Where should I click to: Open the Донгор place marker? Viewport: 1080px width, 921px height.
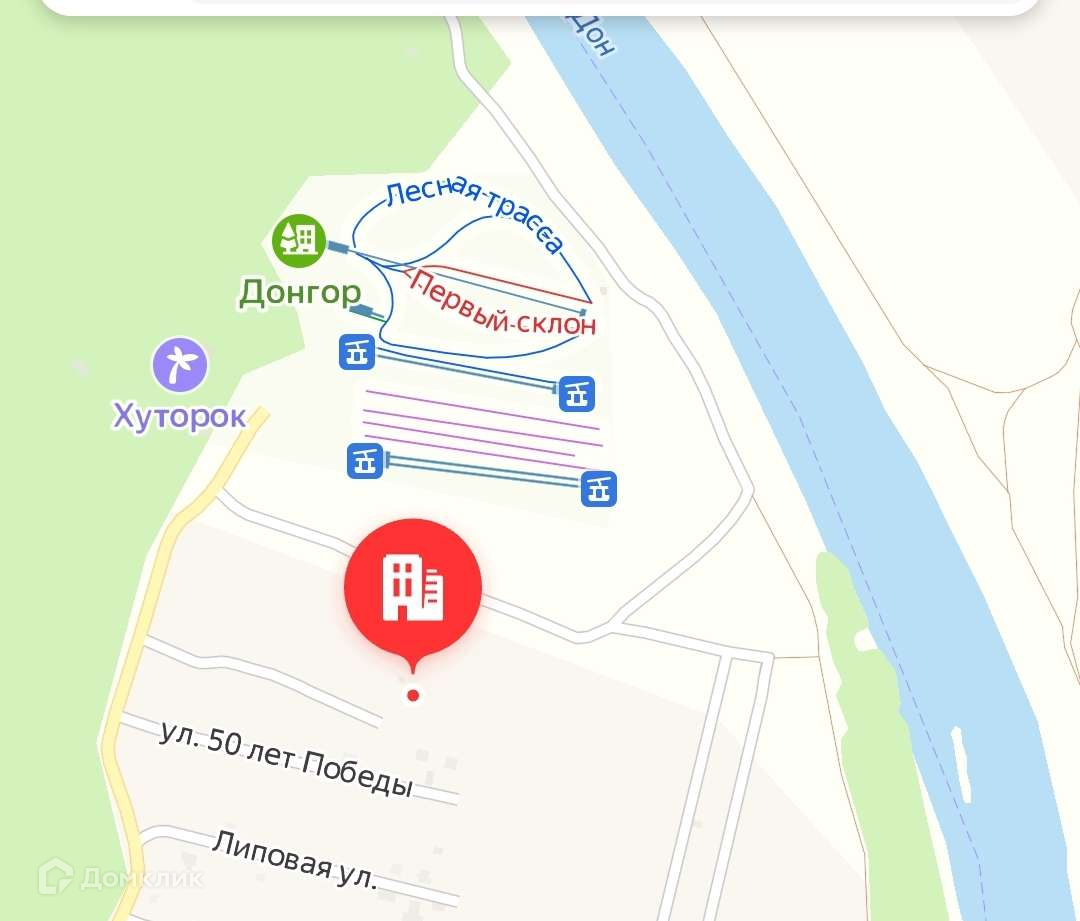pos(299,240)
